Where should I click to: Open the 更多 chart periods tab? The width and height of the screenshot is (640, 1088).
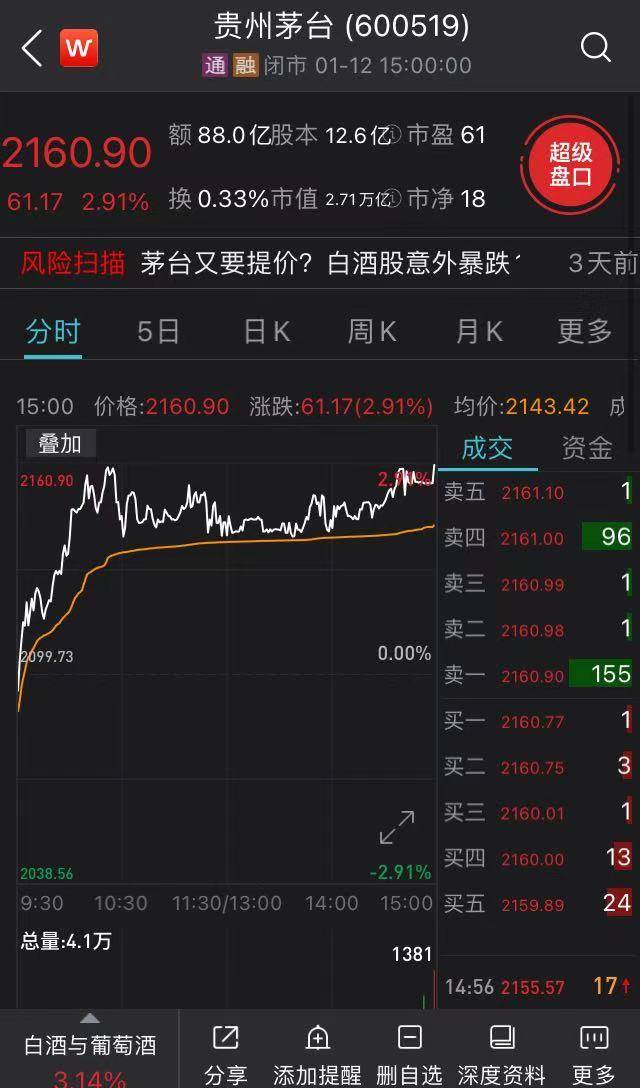coord(584,332)
